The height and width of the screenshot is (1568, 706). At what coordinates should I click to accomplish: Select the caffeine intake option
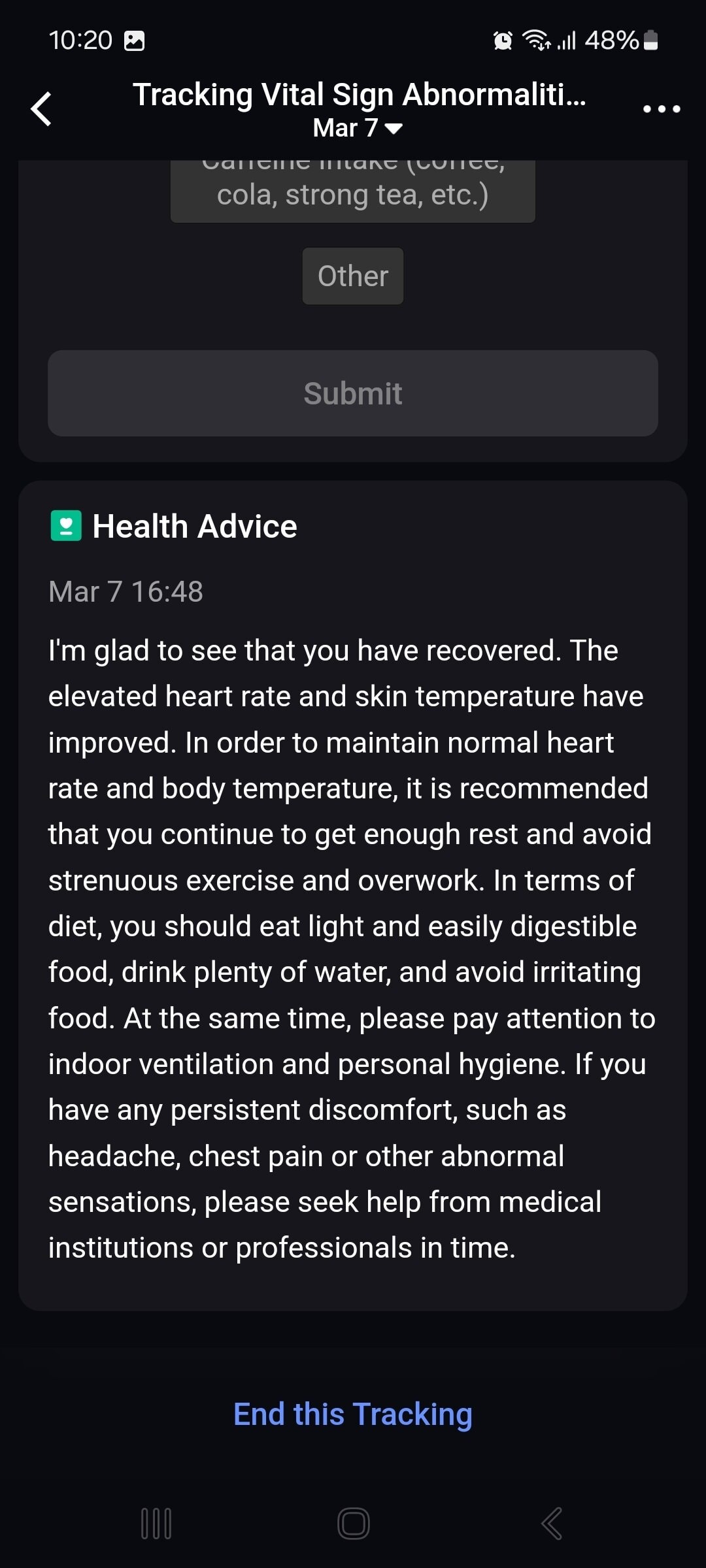tap(352, 191)
